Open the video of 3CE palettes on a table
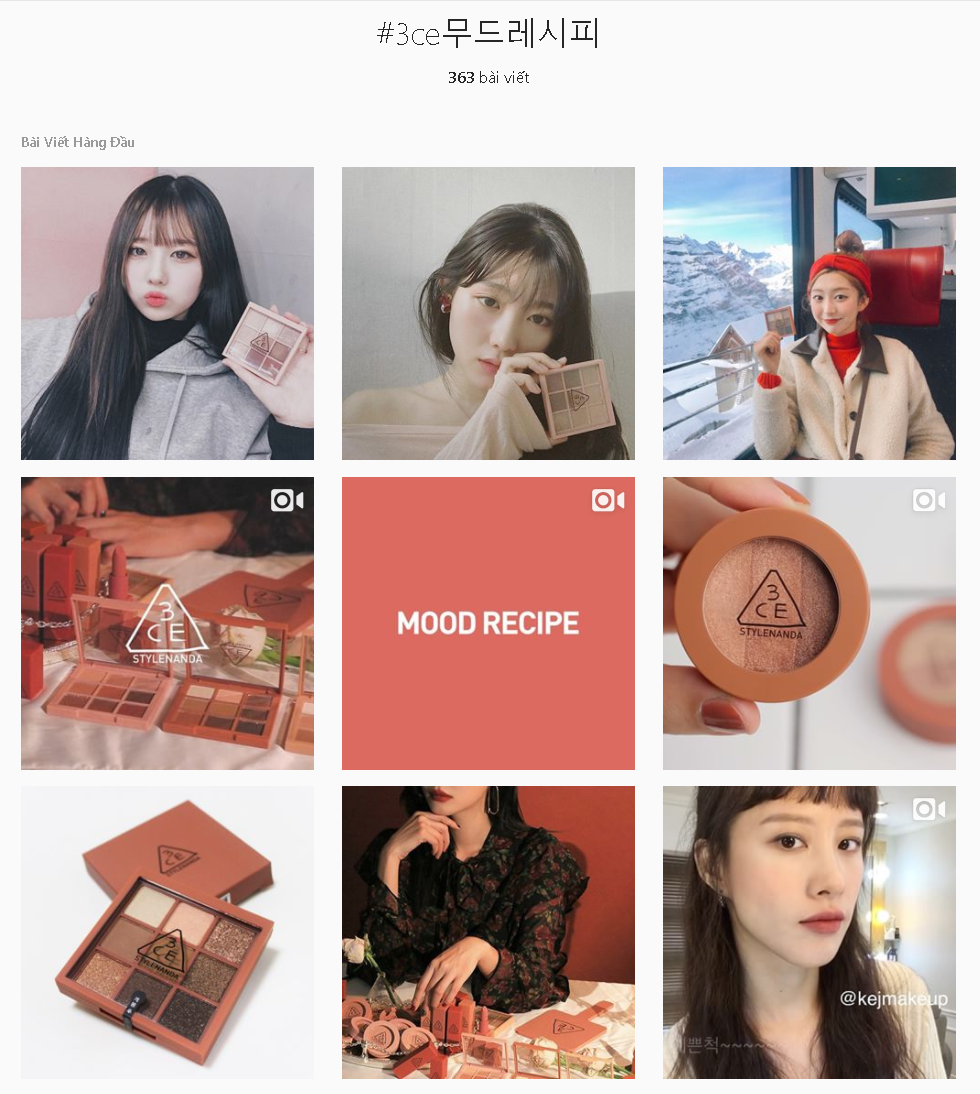This screenshot has height=1094, width=980. 167,623
